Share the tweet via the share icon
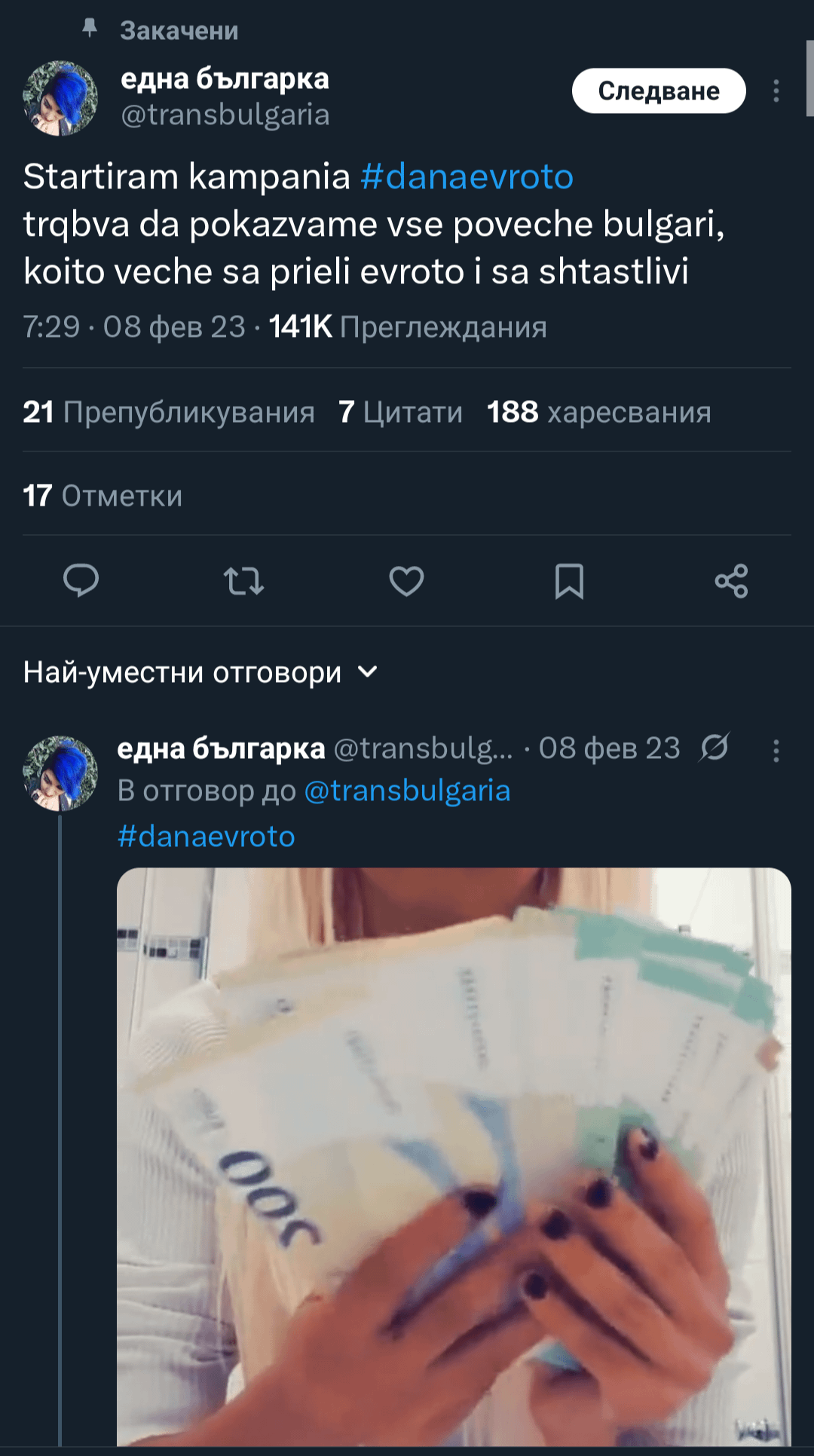This screenshot has height=1456, width=814. [731, 581]
